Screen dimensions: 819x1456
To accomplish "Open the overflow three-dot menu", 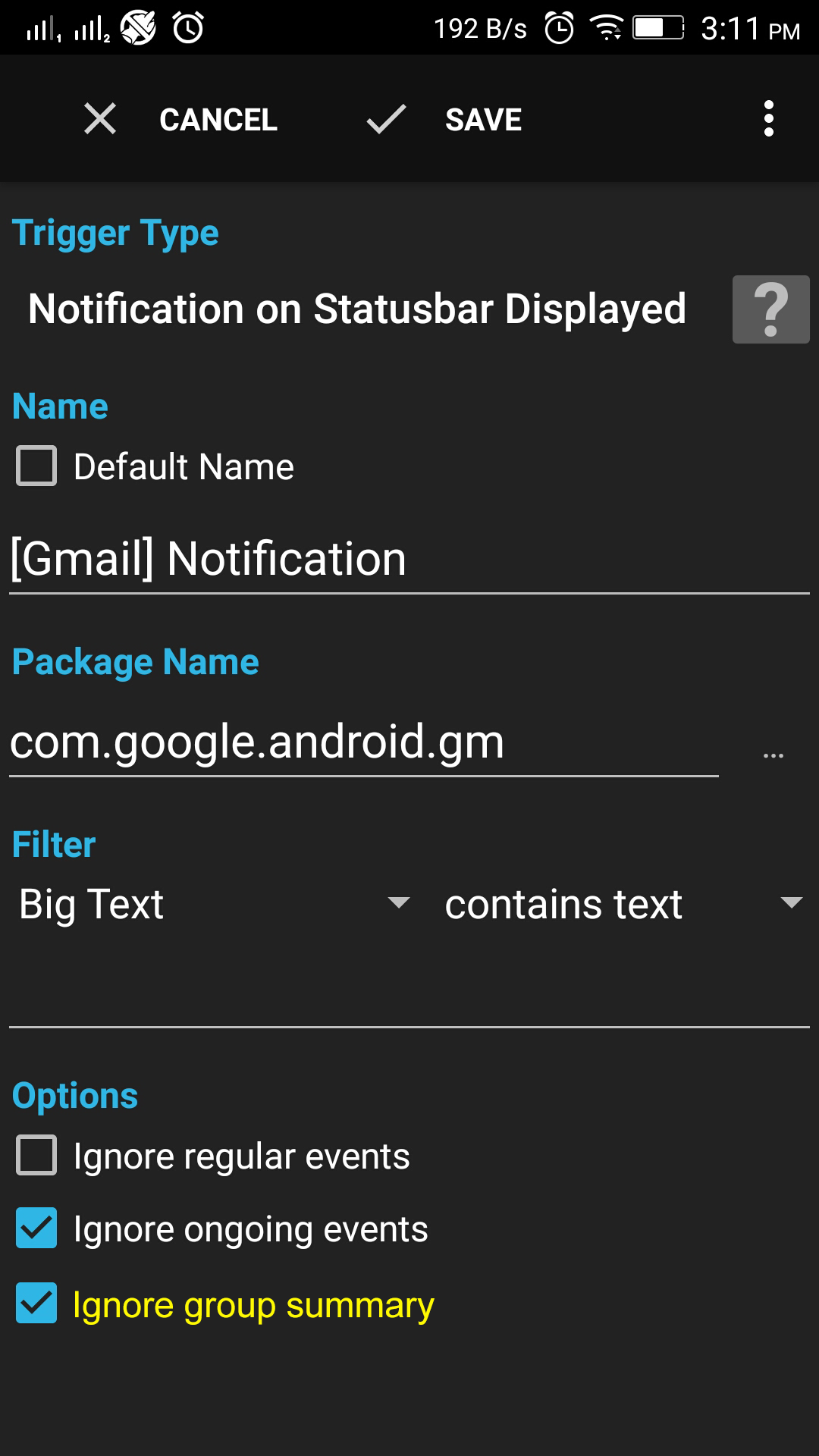I will [769, 119].
